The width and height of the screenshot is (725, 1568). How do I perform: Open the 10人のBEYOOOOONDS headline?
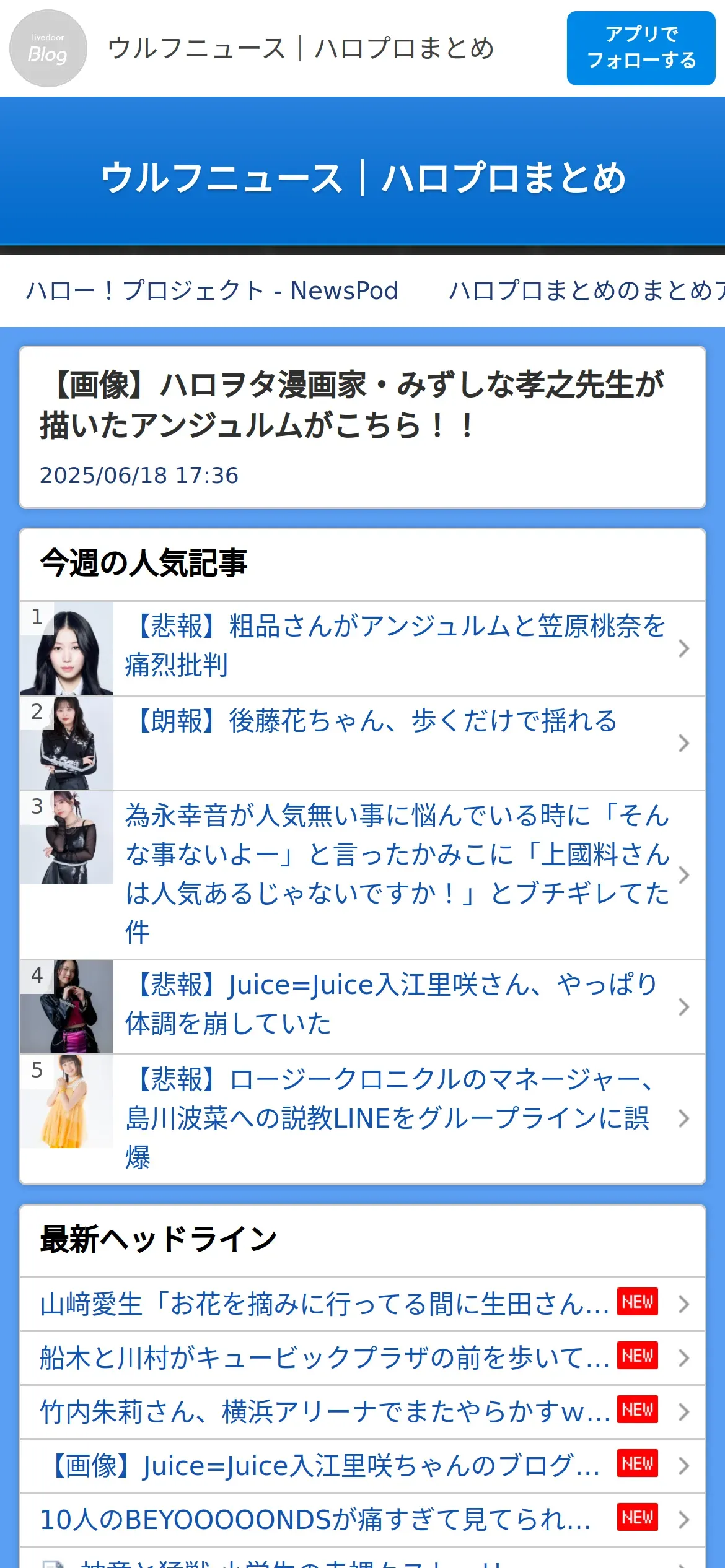click(x=316, y=1520)
